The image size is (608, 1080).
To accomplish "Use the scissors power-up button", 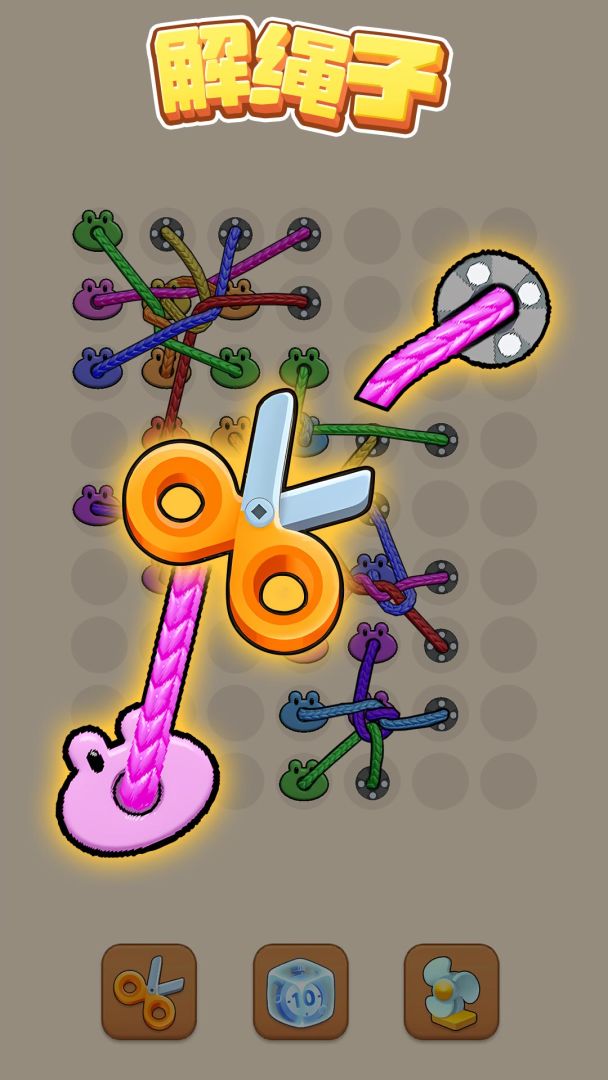I will 149,991.
